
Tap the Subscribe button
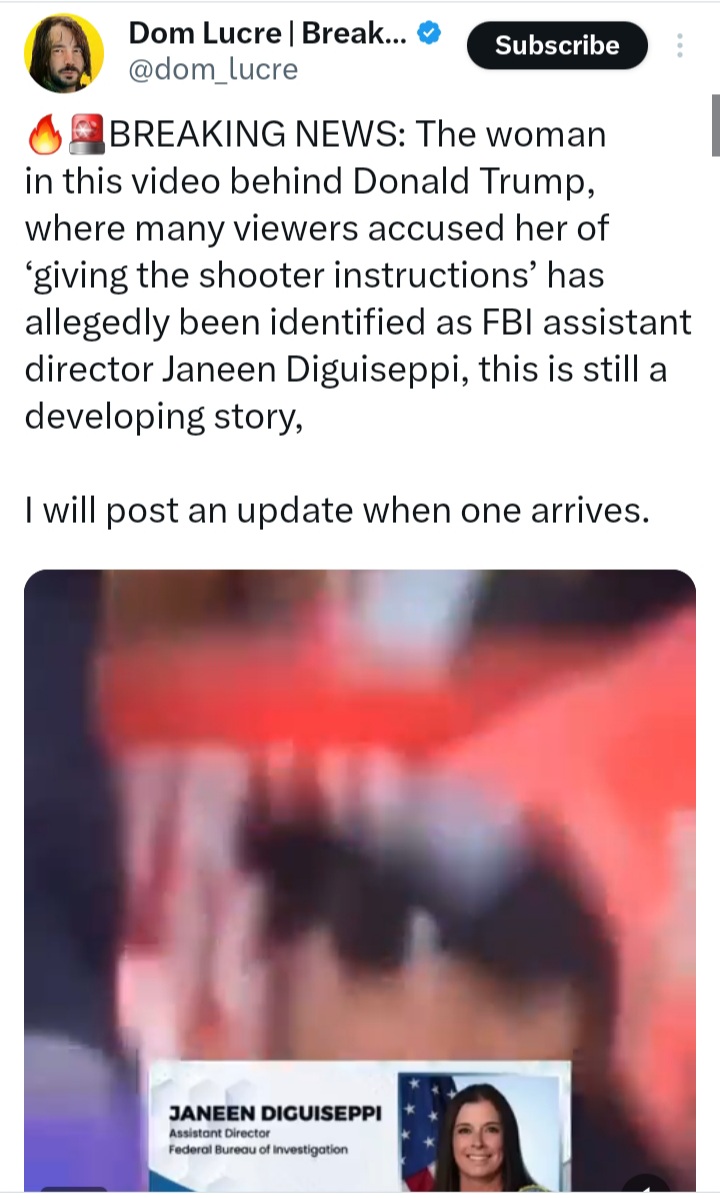coord(557,46)
